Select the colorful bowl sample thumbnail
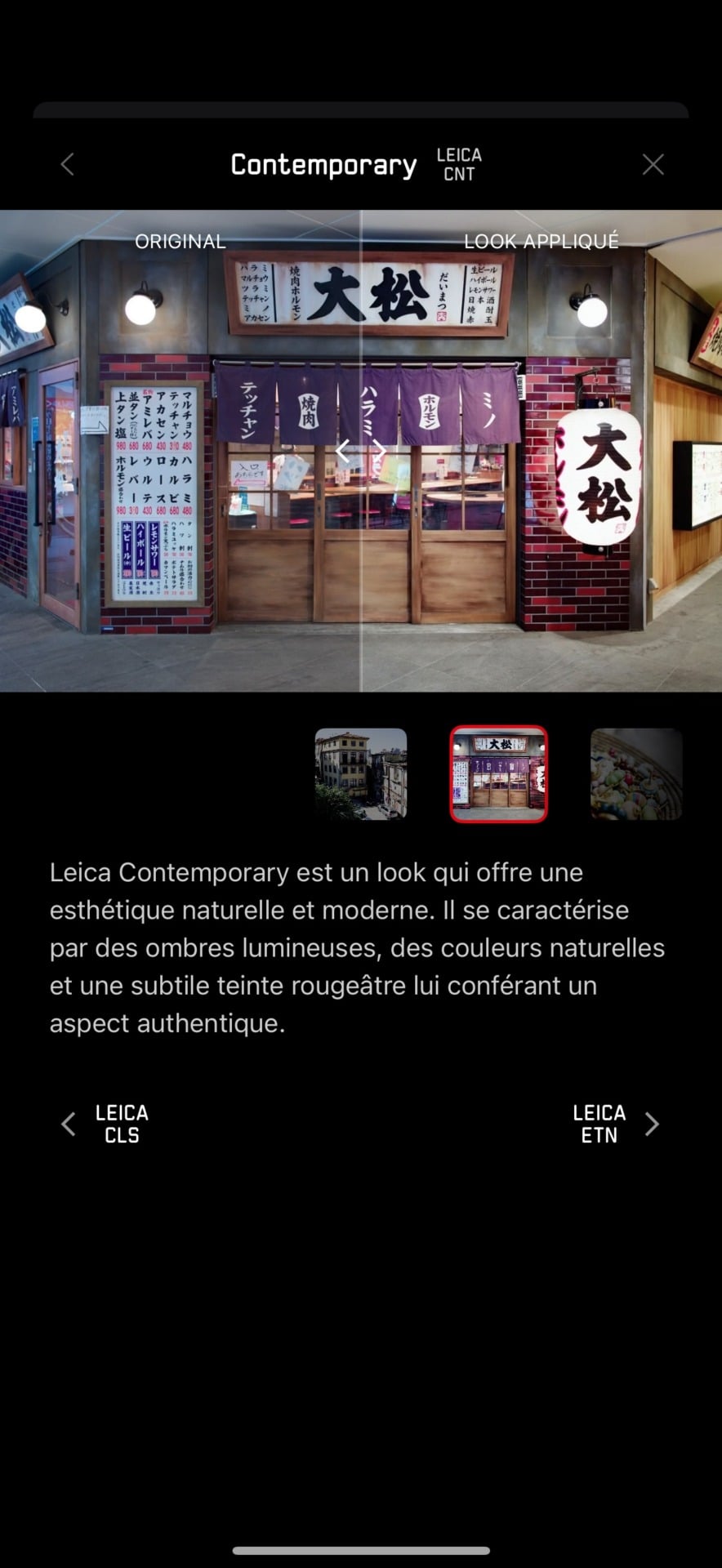The image size is (722, 1568). click(635, 773)
